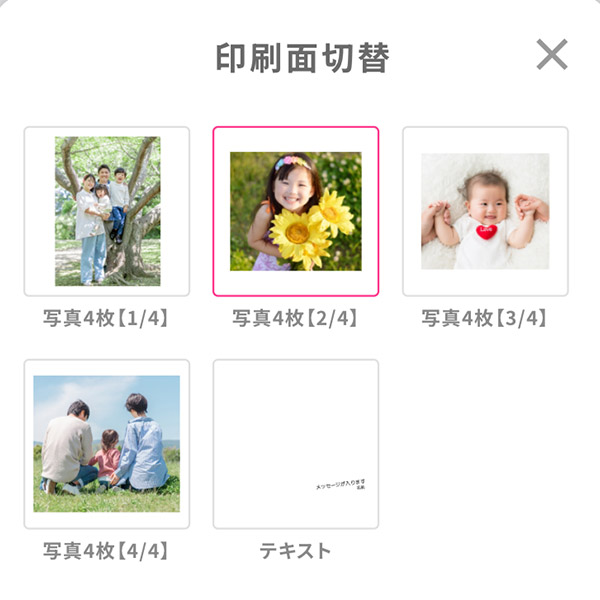Switch to the 写真4枚【3/4】 baby photo page
Viewport: 600px width, 600px height.
485,211
